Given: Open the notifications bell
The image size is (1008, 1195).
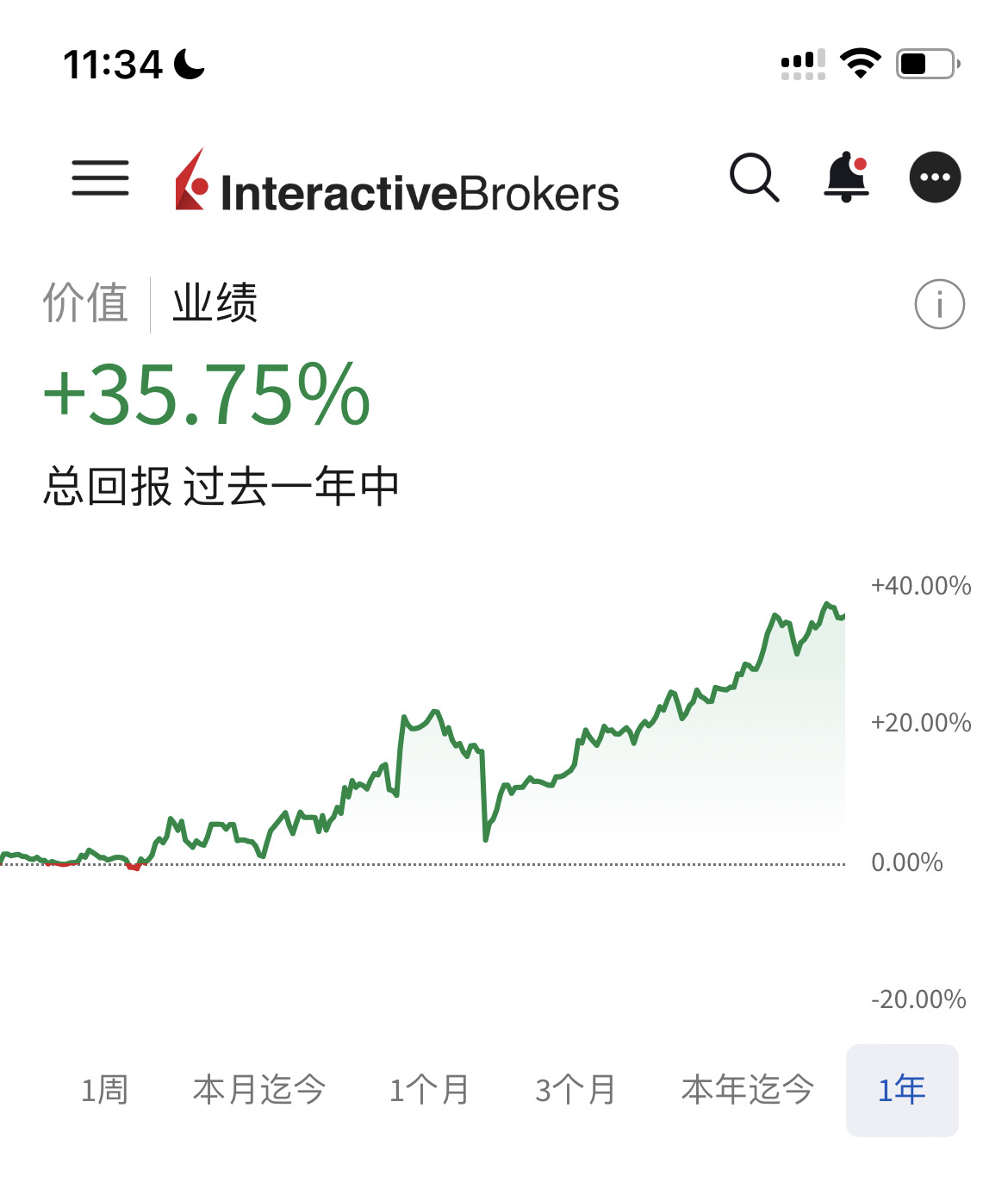Looking at the screenshot, I should pos(847,177).
